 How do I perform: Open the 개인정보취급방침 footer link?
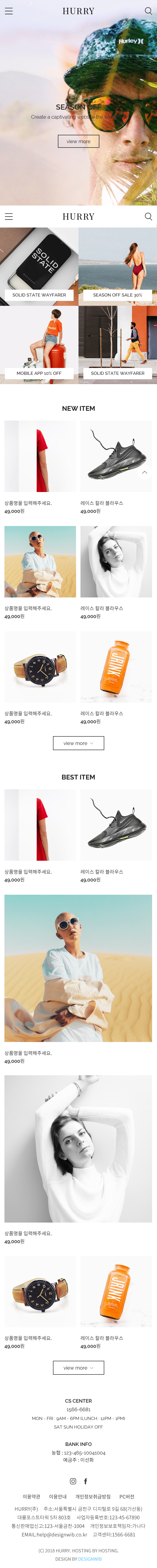(x=93, y=1496)
